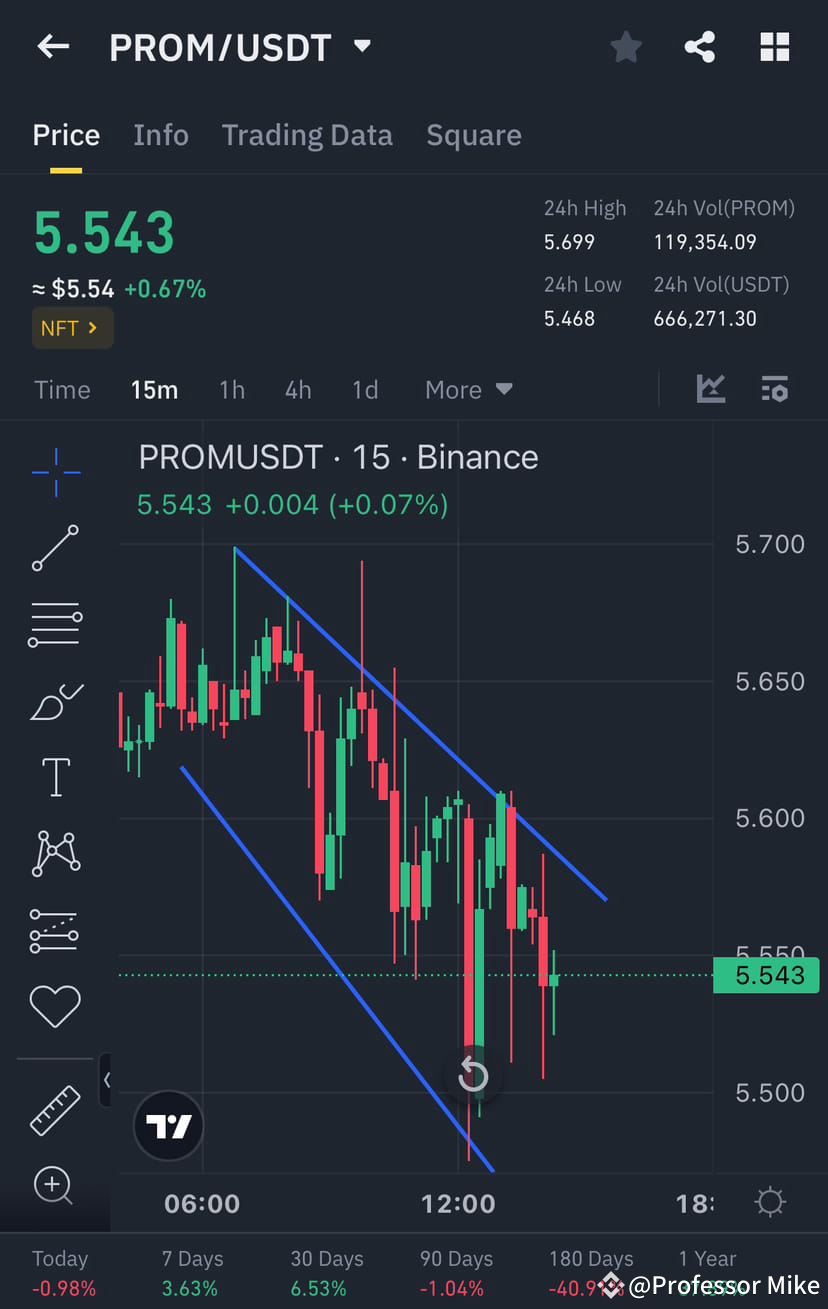The height and width of the screenshot is (1309, 828).
Task: Toggle the heart favorites tool
Action: coord(55,1006)
